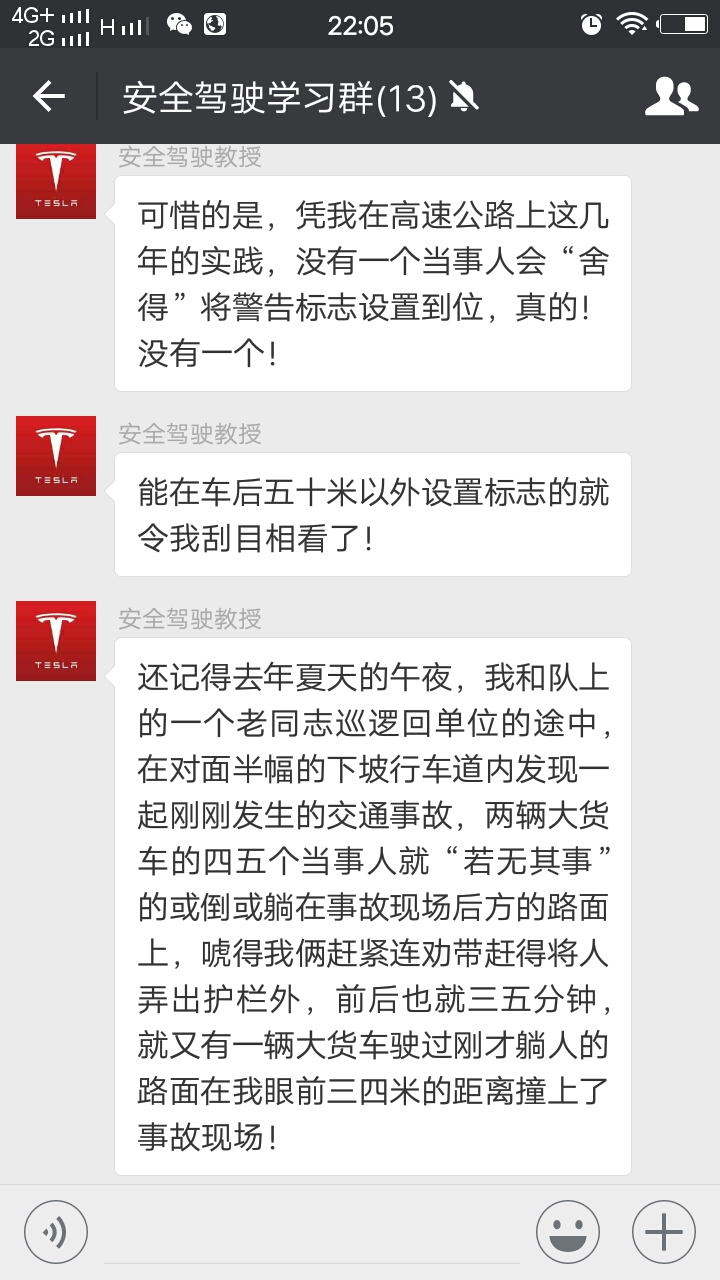Toggle the emoji panel open

pyautogui.click(x=566, y=1231)
